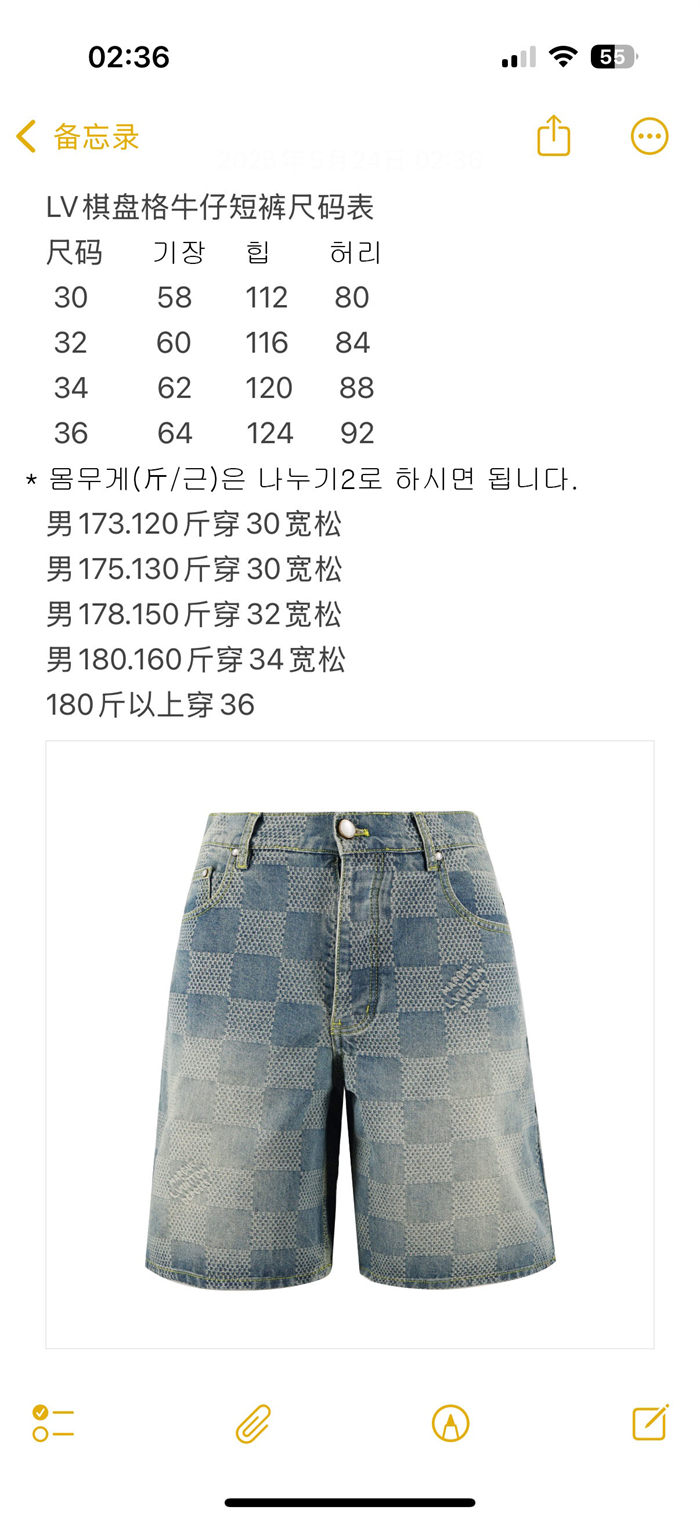This screenshot has height=1521, width=700.
Task: Add a checklist to the note
Action: click(x=53, y=1422)
